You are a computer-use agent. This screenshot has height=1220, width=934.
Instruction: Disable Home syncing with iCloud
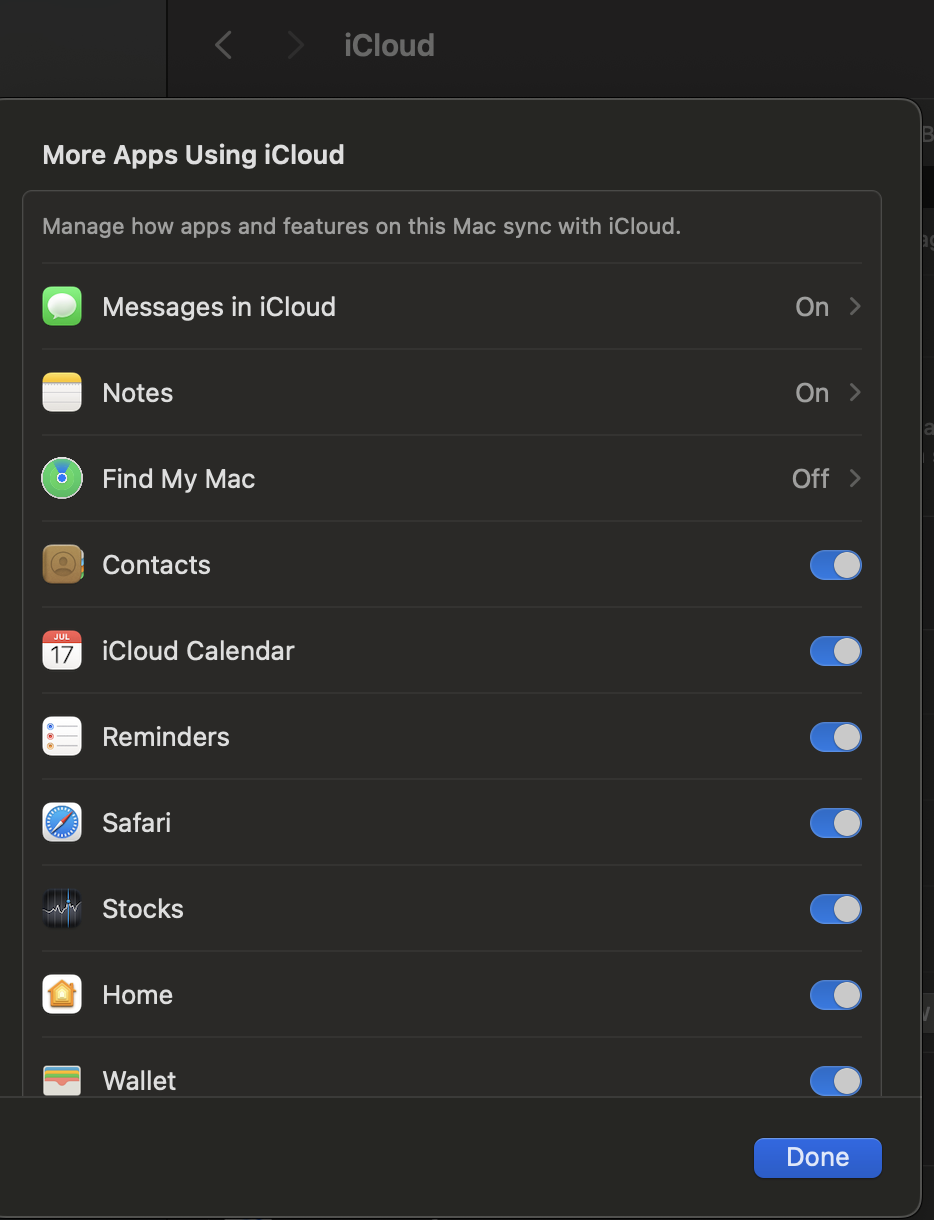[835, 995]
